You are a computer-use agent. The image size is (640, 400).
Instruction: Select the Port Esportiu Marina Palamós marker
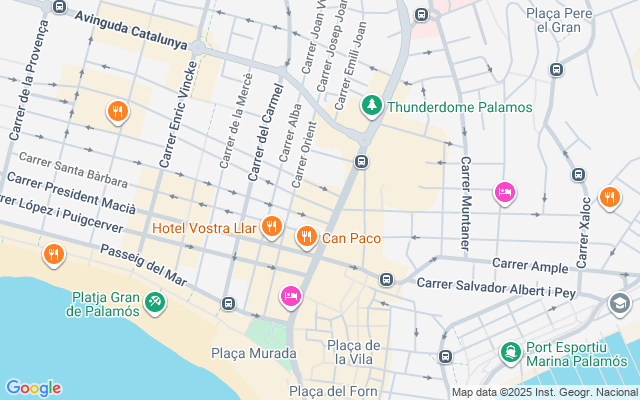point(511,353)
